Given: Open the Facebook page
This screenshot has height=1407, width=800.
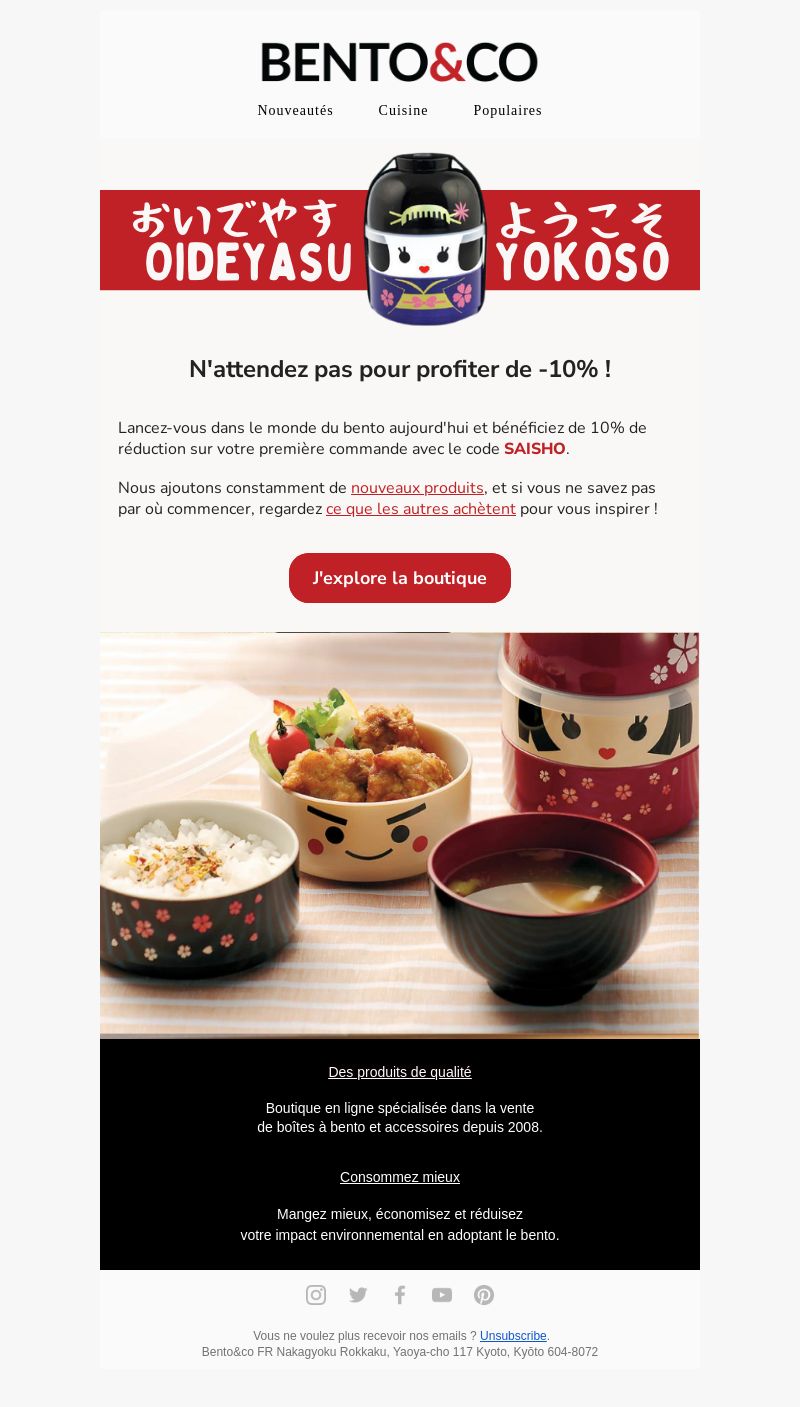Looking at the screenshot, I should 400,1295.
